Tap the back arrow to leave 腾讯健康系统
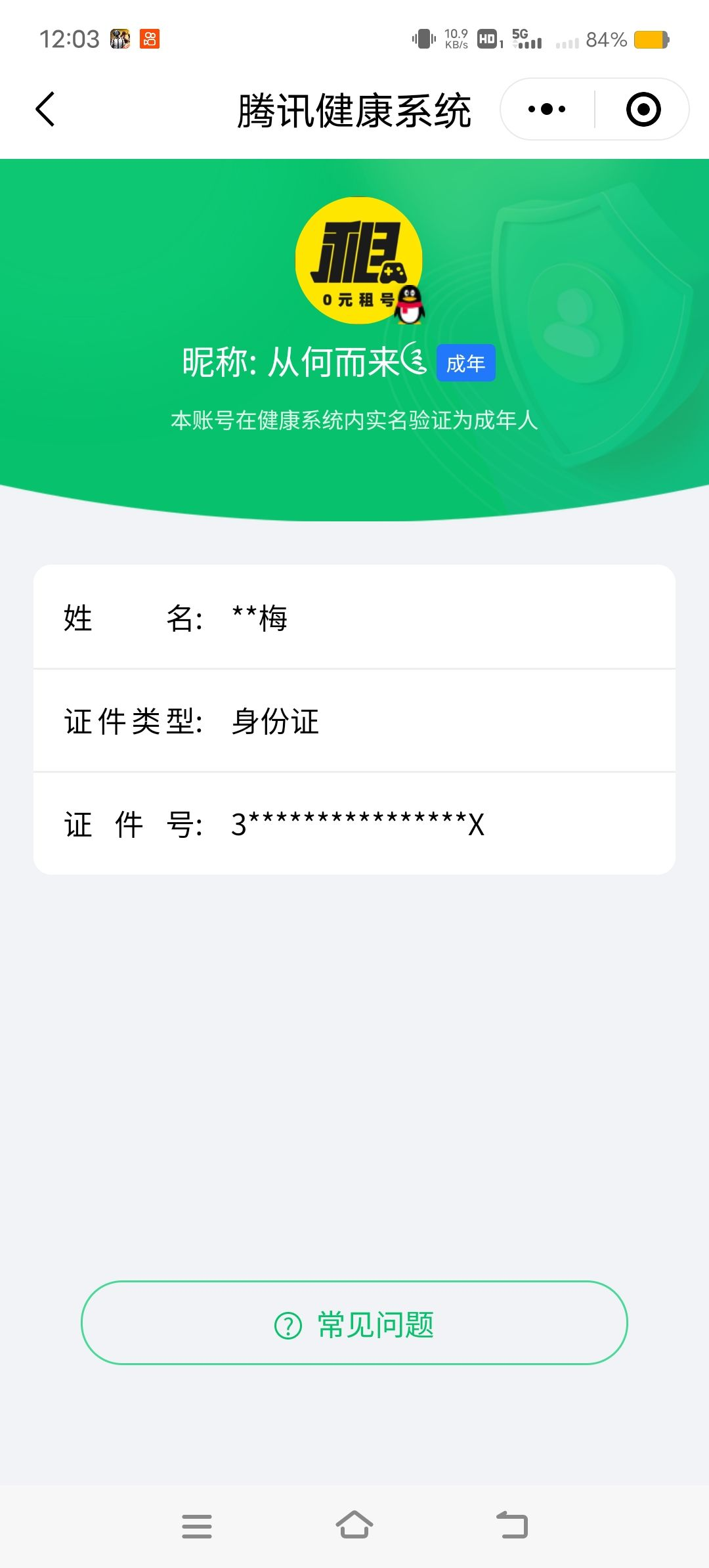This screenshot has width=709, height=1568. point(46,109)
